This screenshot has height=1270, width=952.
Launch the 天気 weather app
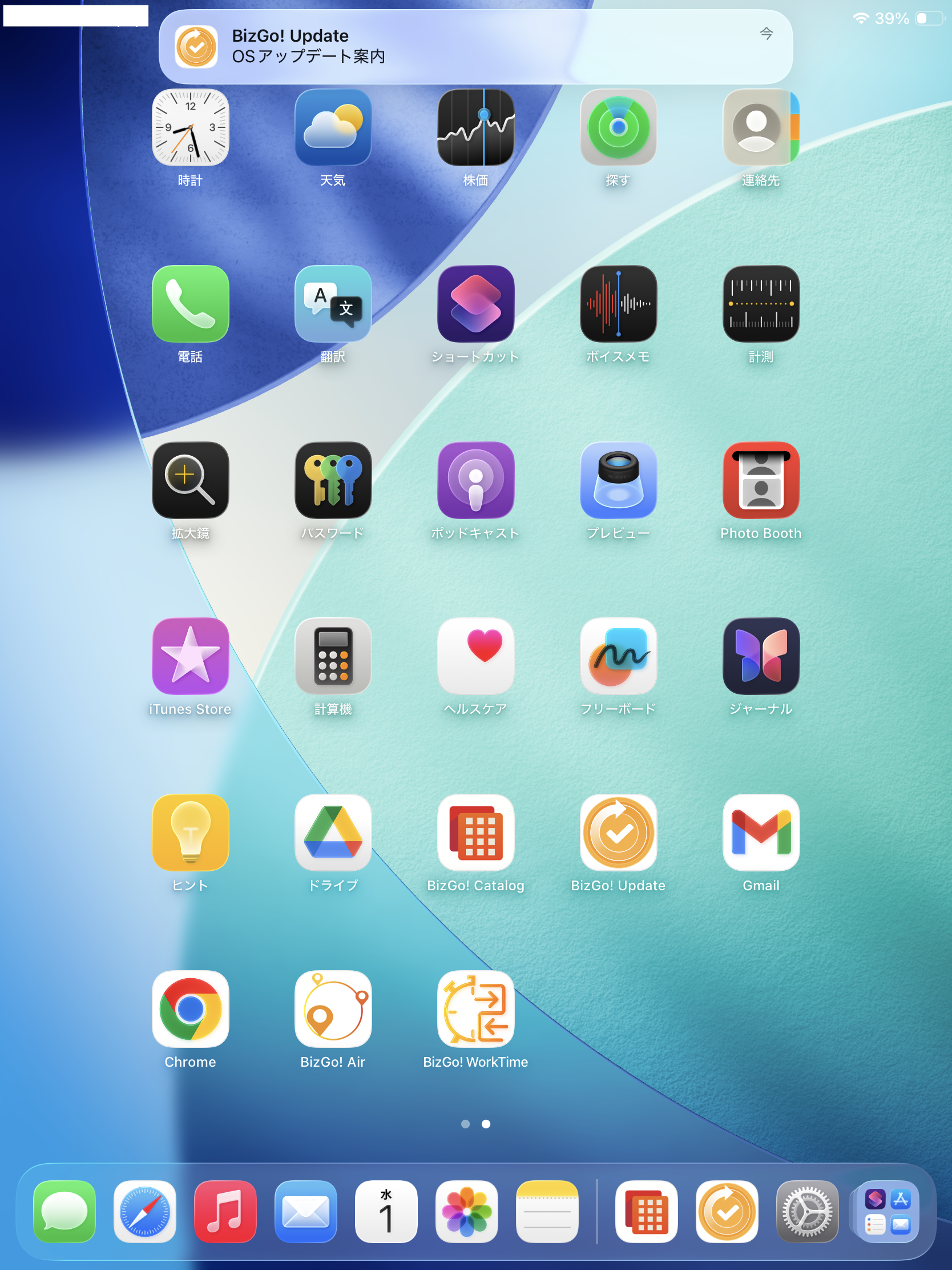click(333, 127)
